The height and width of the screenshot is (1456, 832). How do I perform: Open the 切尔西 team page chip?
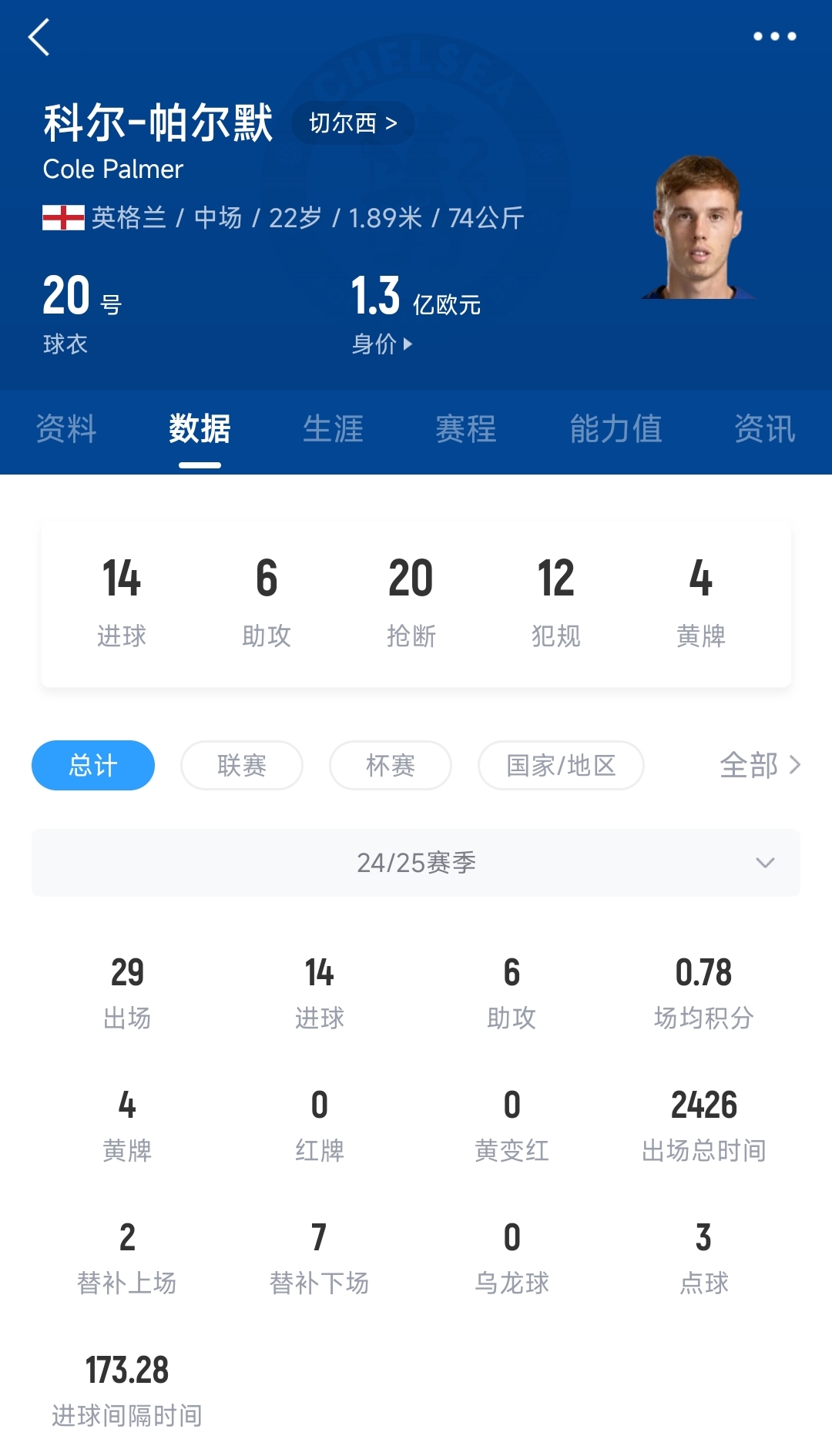353,123
